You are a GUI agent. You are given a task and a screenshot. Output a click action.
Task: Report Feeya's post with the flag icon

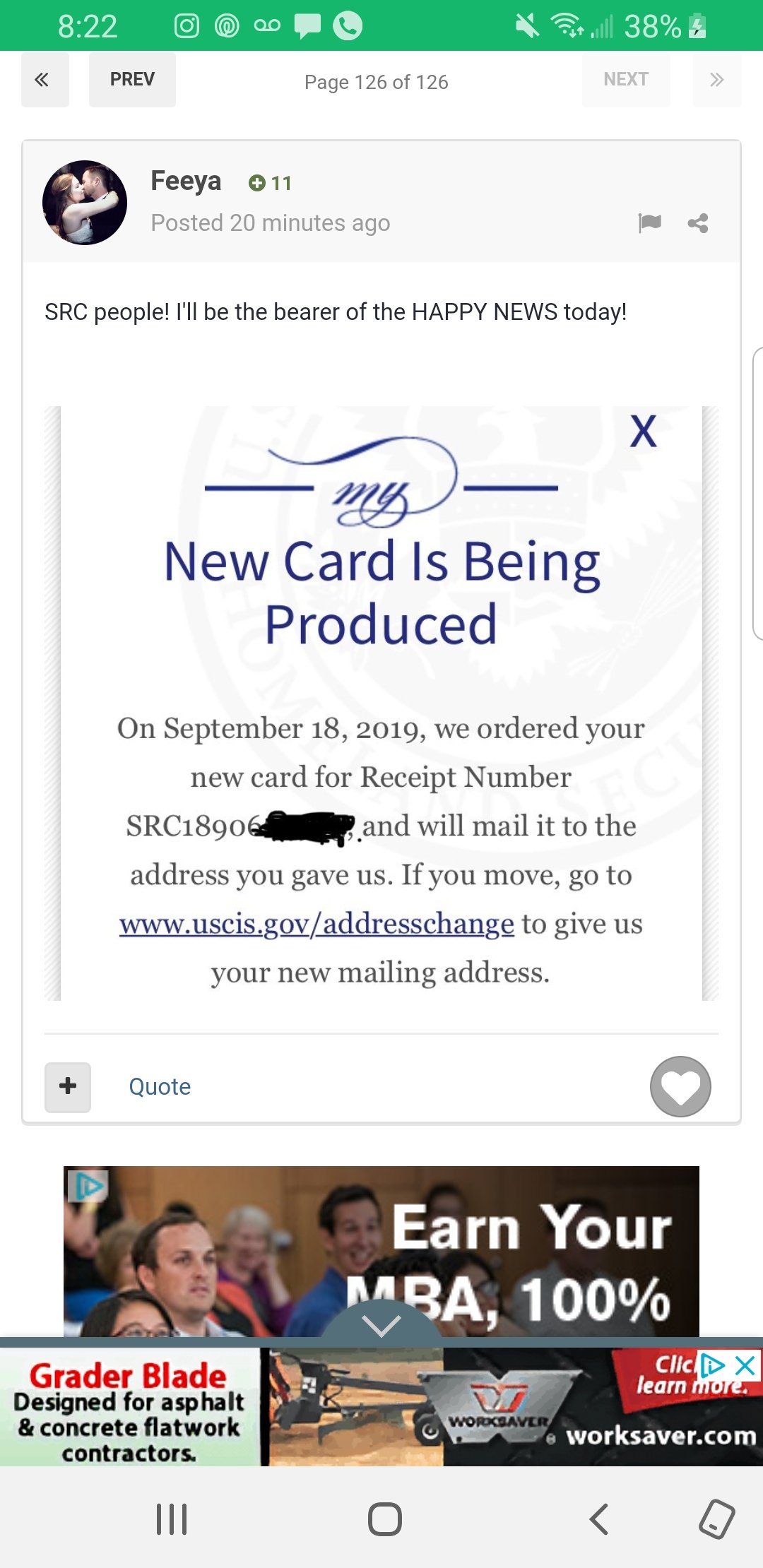click(x=649, y=223)
